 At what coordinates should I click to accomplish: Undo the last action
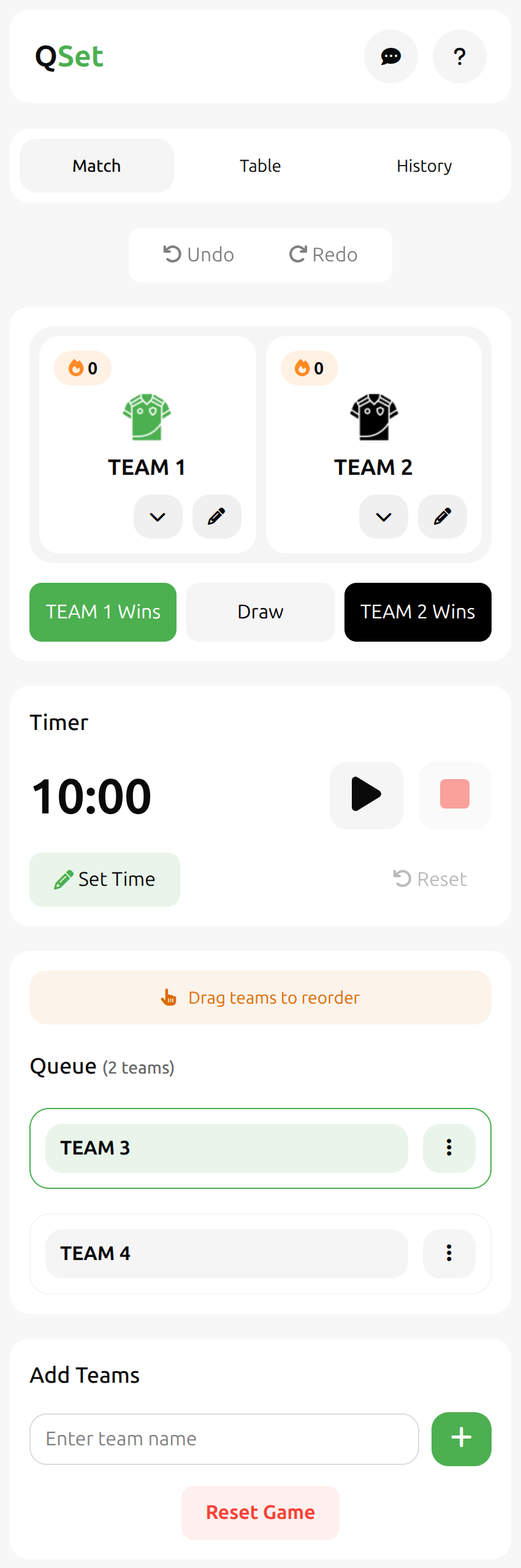point(199,255)
